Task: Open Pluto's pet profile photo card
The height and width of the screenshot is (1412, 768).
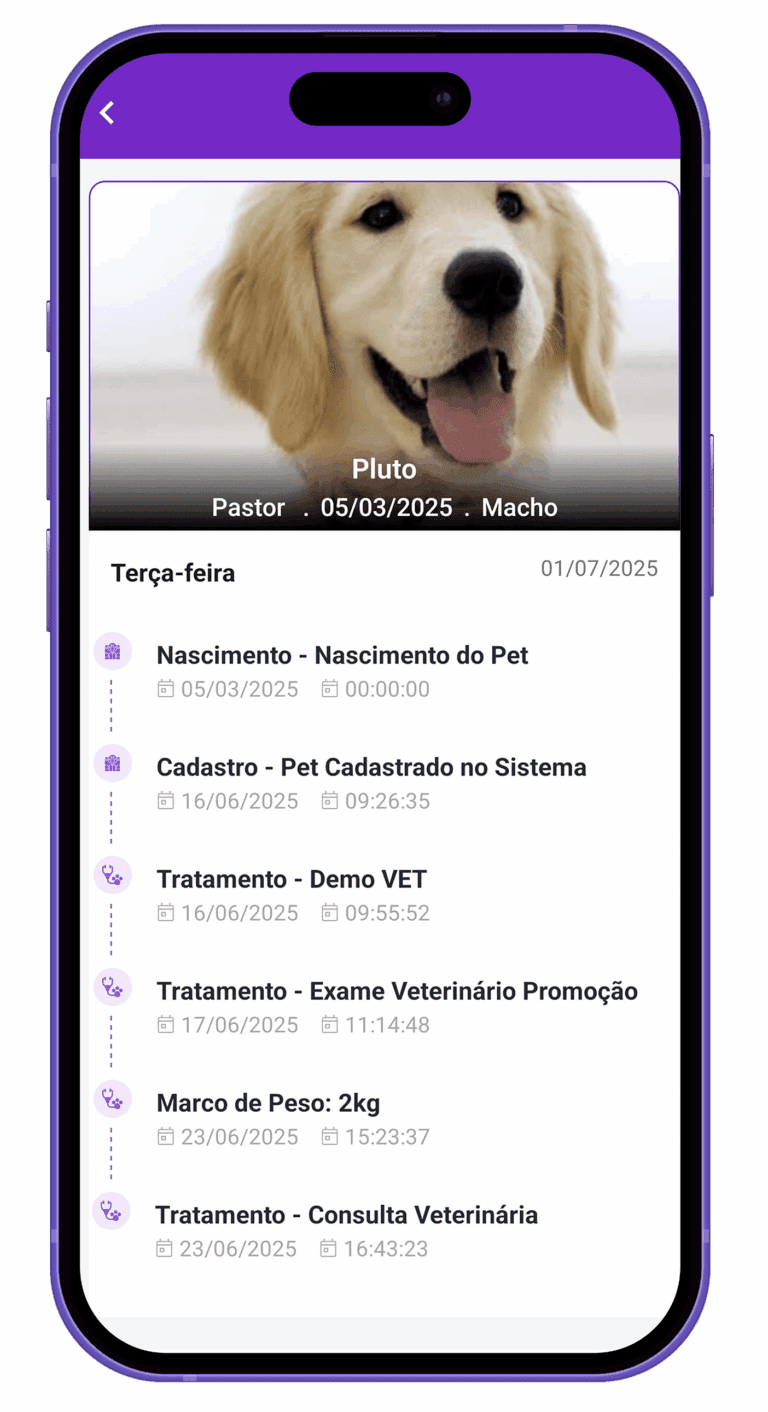Action: (x=384, y=355)
